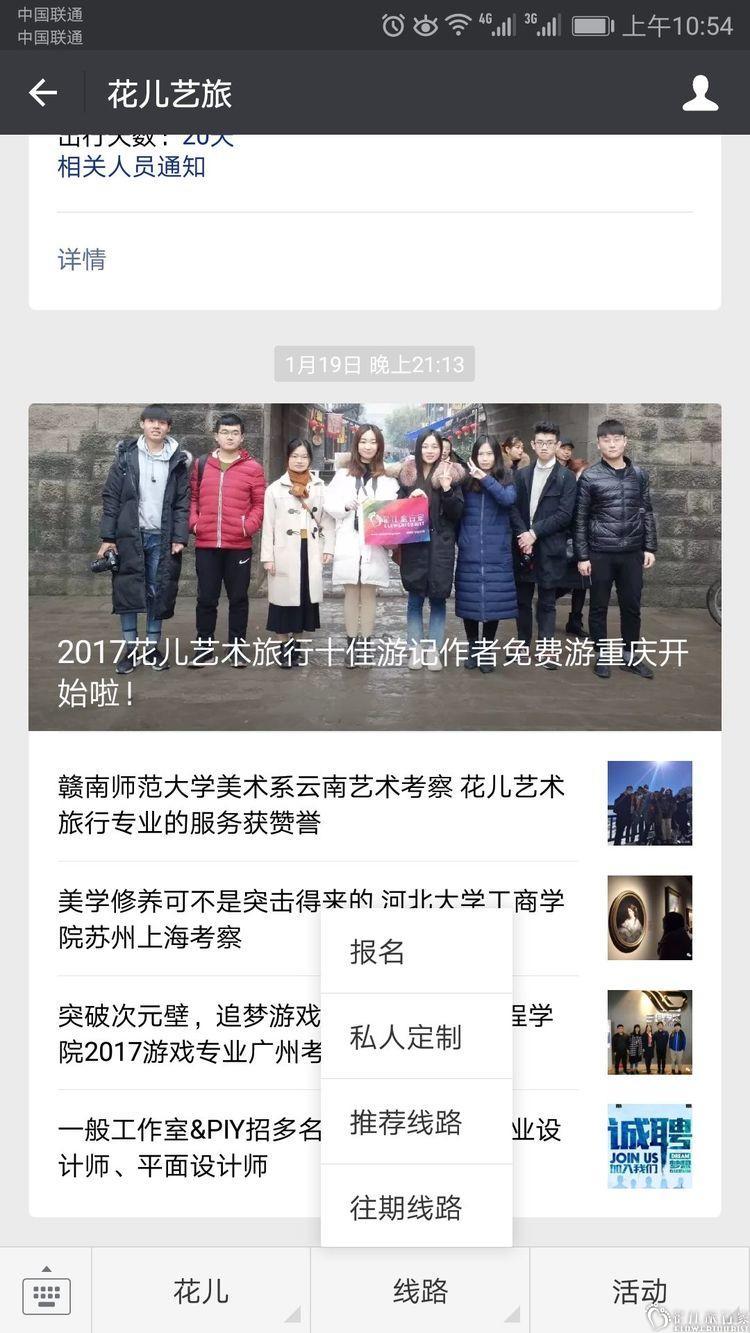The image size is (750, 1333).
Task: Go back using the arrow icon
Action: tap(43, 93)
